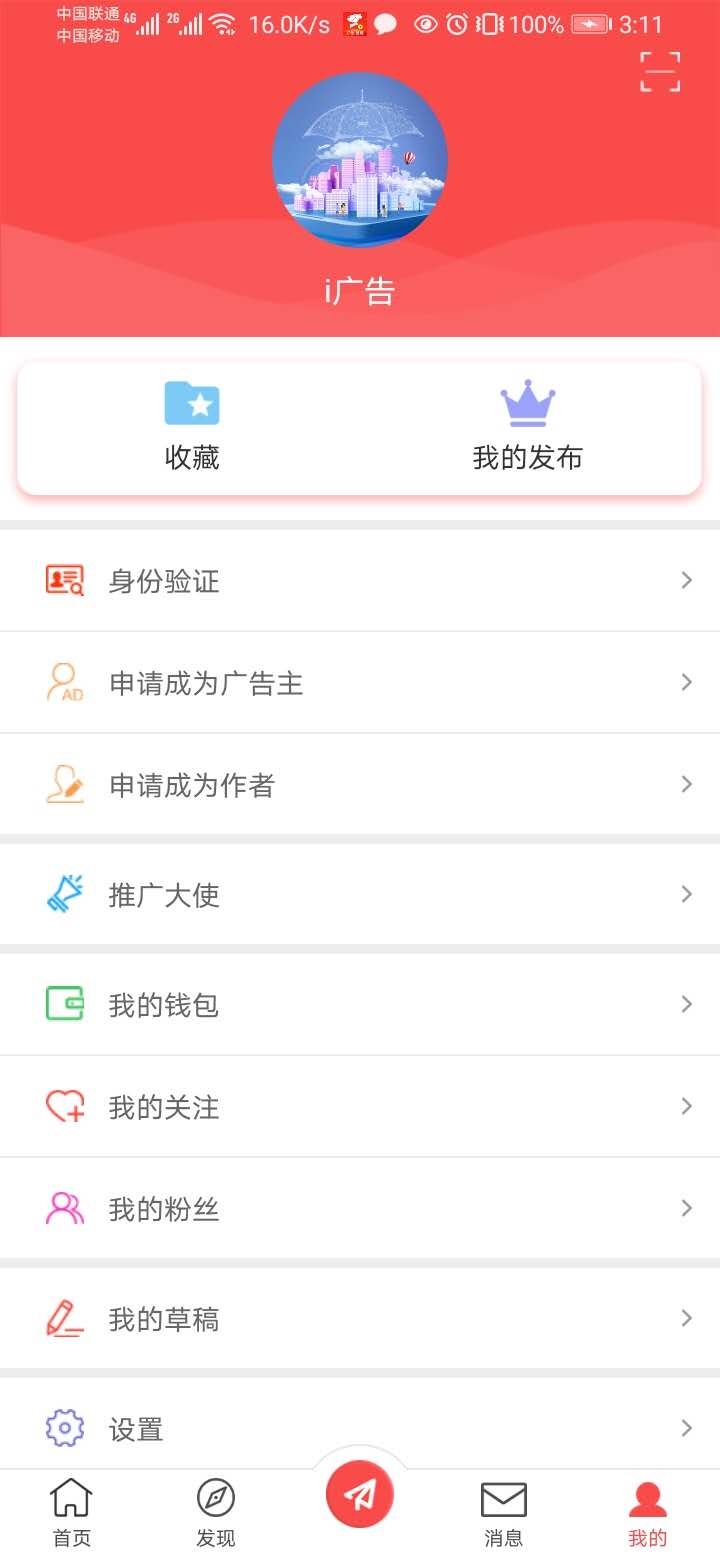Open 我的钱包 using its right arrow

tap(686, 1003)
